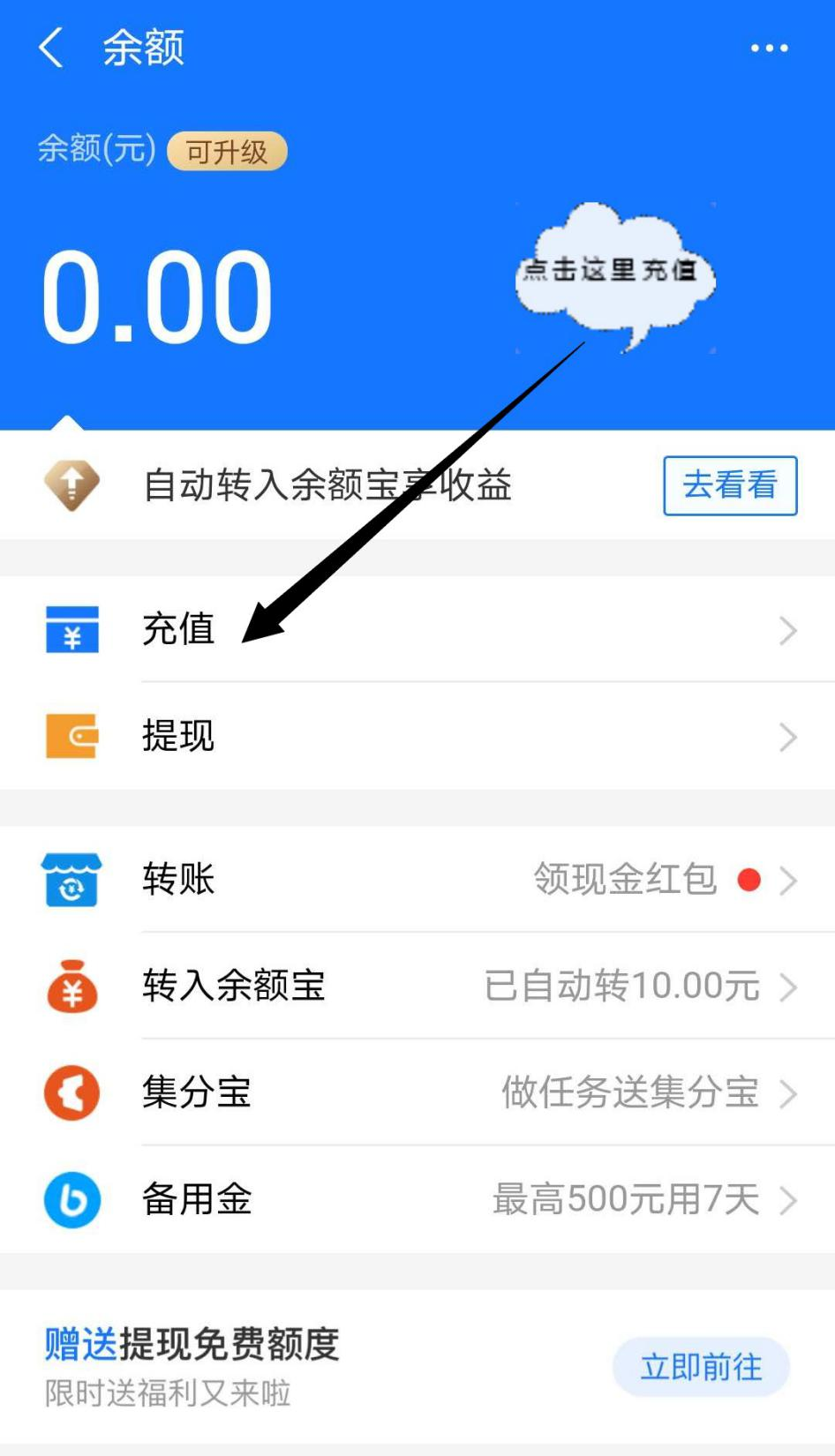Open the 转账 row

point(417,880)
